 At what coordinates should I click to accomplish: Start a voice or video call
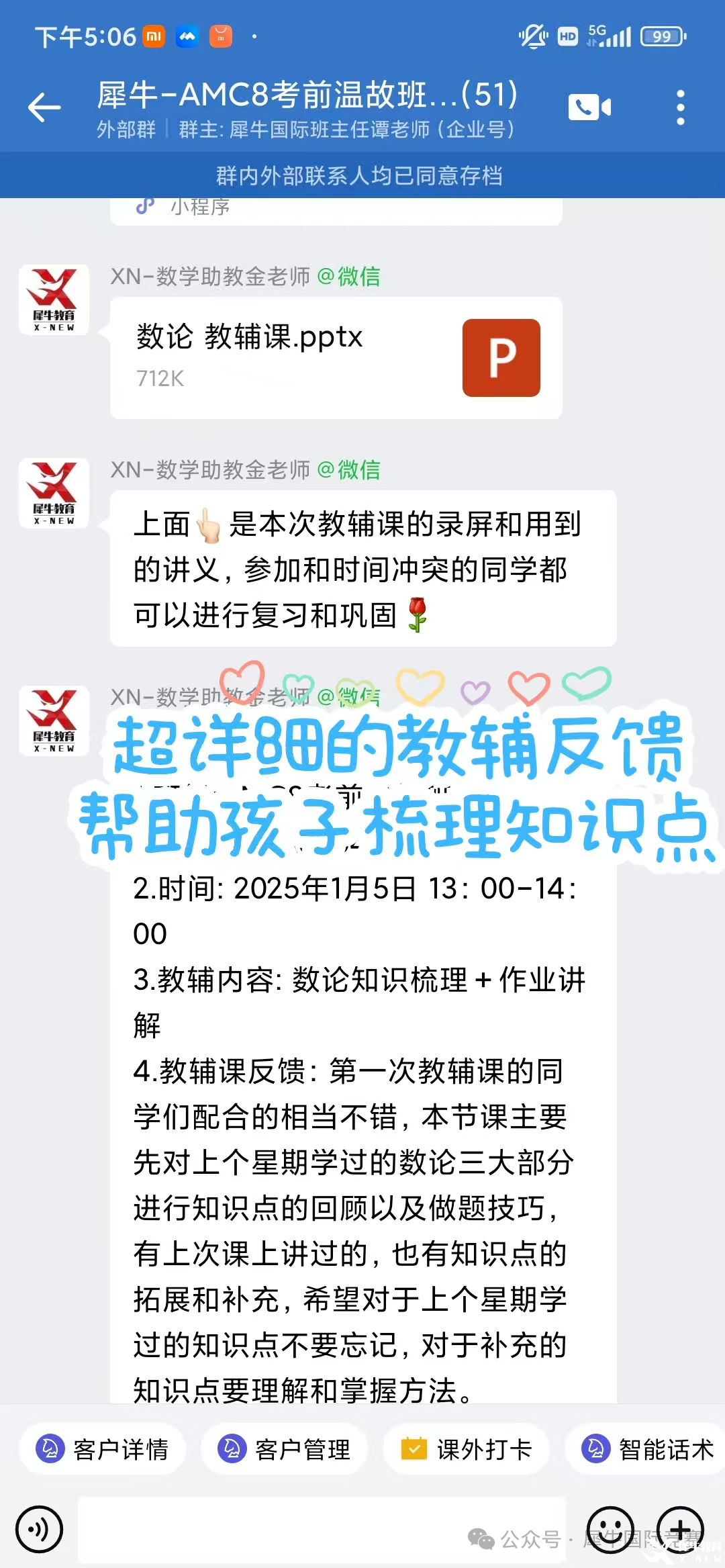(x=589, y=107)
